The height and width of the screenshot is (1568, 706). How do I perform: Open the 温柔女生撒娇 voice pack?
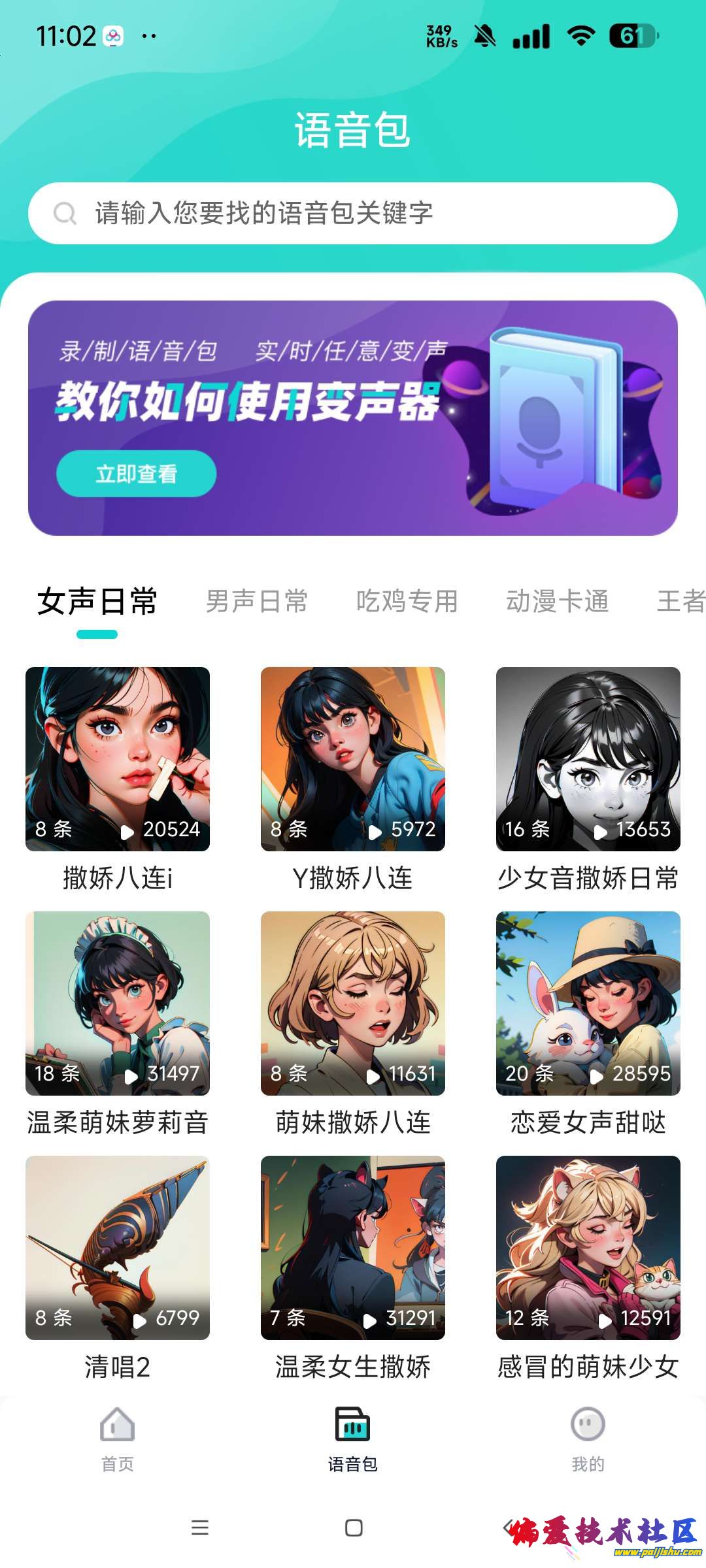pyautogui.click(x=353, y=1247)
